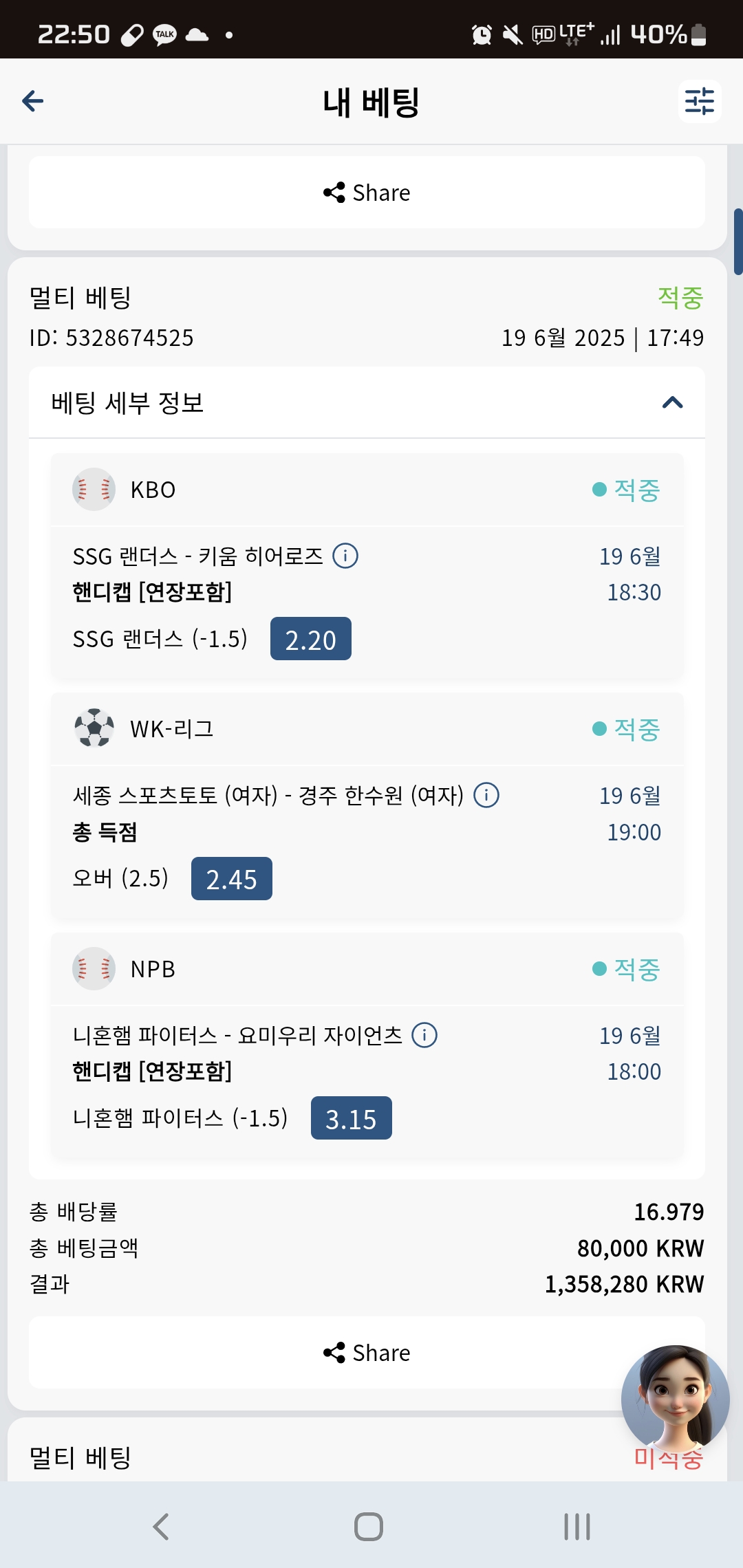Tap the system home button
Screen dimensions: 743x1568
tap(369, 1527)
